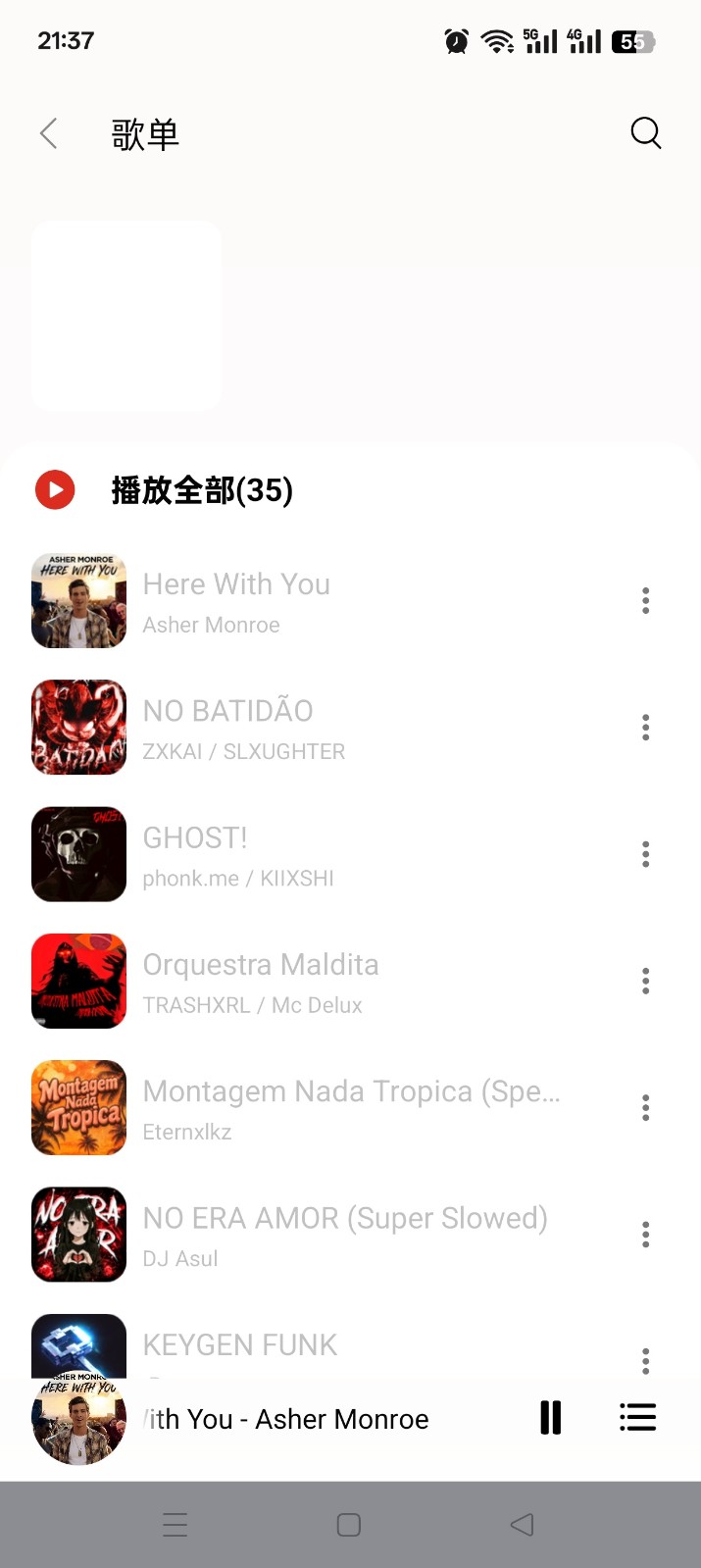Open more options for NO BATIDÃO
The image size is (701, 1568).
pyautogui.click(x=645, y=727)
